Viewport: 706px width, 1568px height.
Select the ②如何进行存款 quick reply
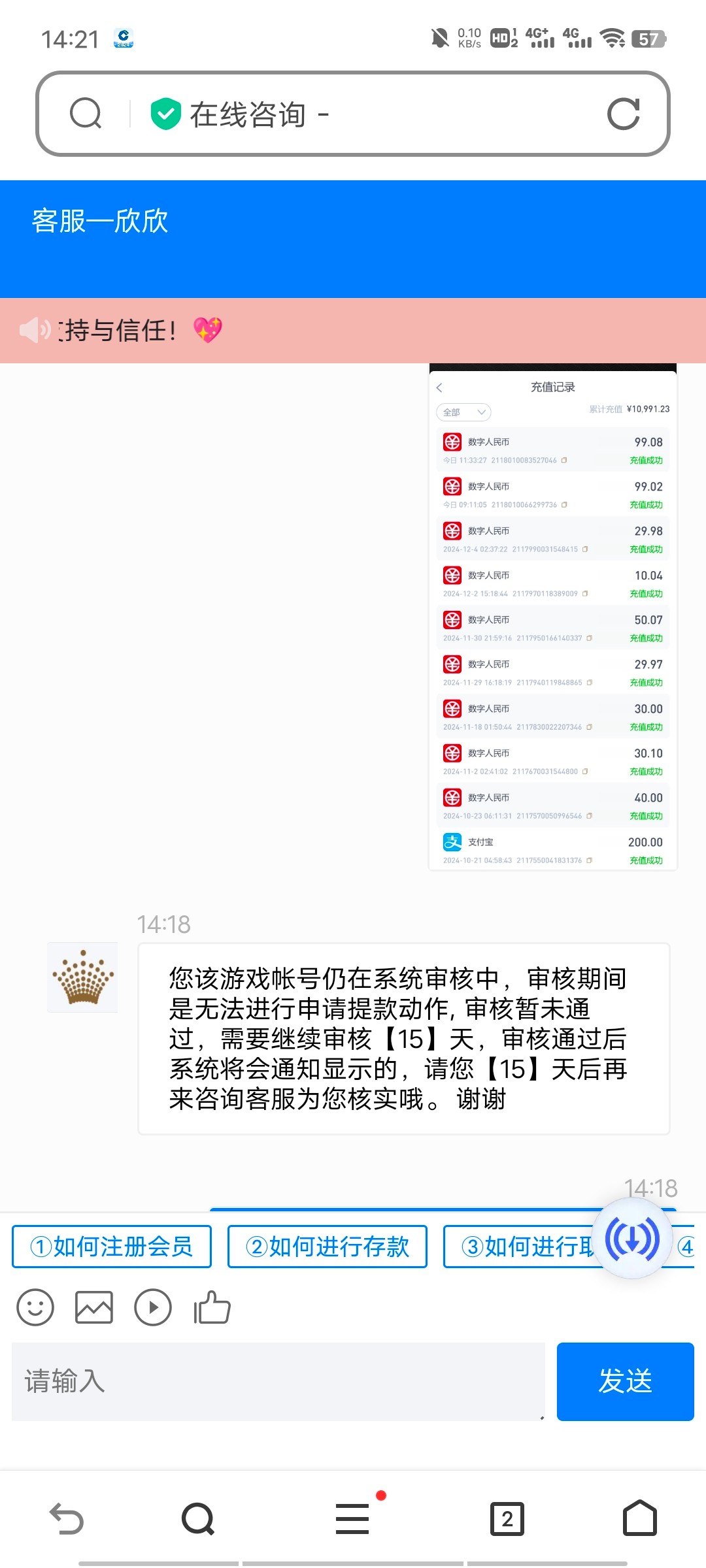coord(328,1245)
